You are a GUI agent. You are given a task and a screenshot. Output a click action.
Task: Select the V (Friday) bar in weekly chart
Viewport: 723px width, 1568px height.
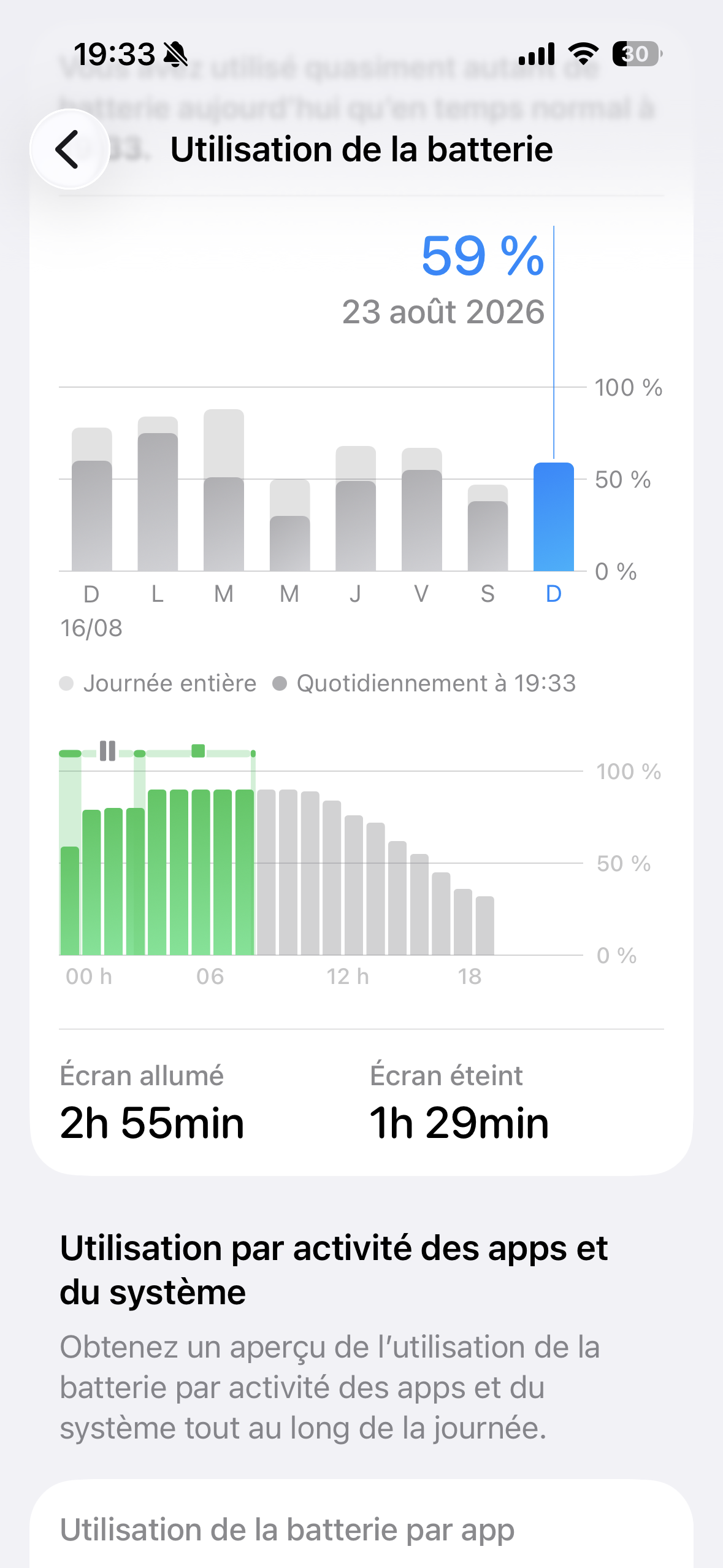pos(421,509)
